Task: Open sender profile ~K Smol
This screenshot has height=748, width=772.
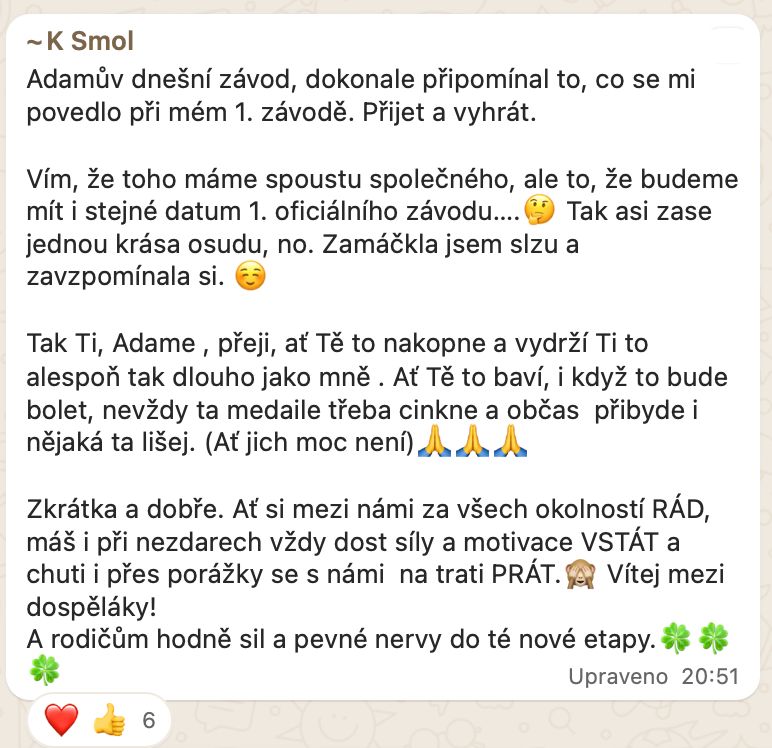Action: pyautogui.click(x=79, y=42)
